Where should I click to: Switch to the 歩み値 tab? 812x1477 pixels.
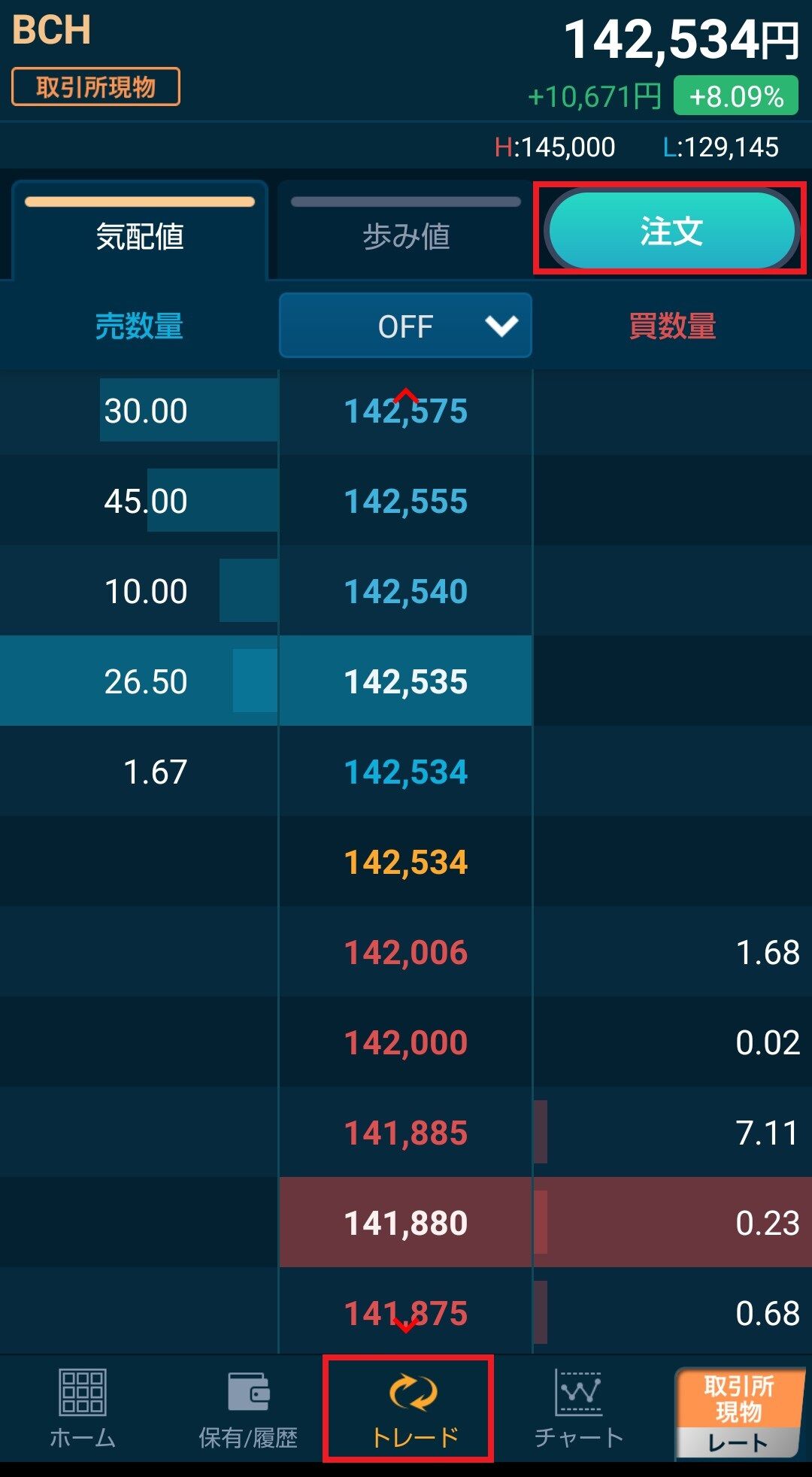(x=406, y=230)
